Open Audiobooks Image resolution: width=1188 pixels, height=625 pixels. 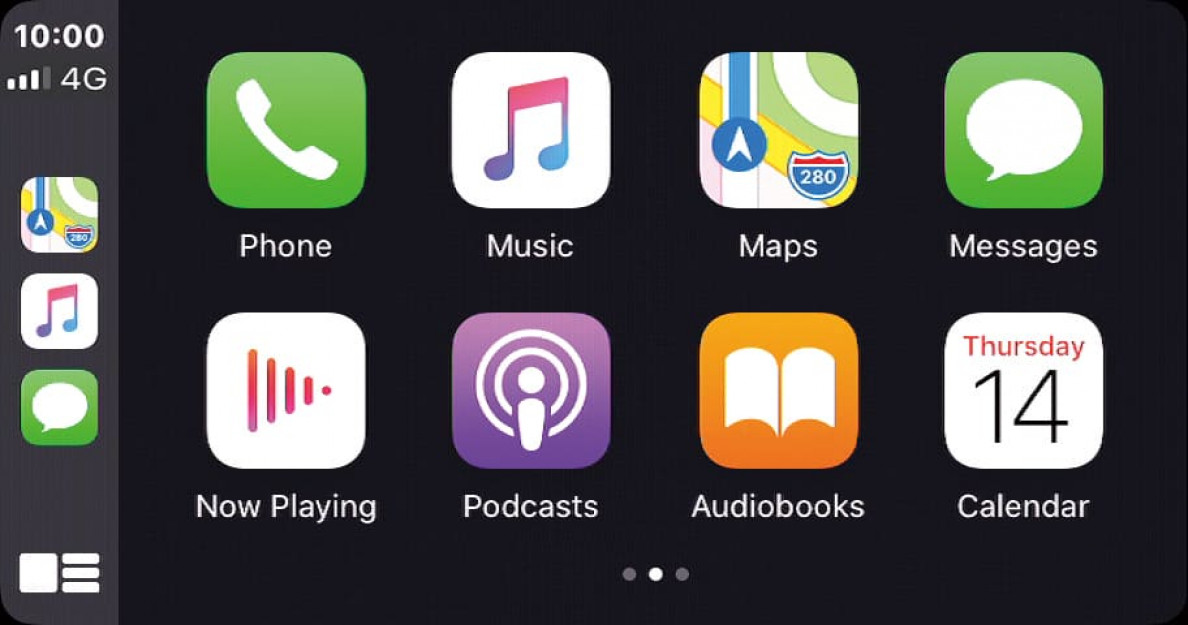coord(778,390)
